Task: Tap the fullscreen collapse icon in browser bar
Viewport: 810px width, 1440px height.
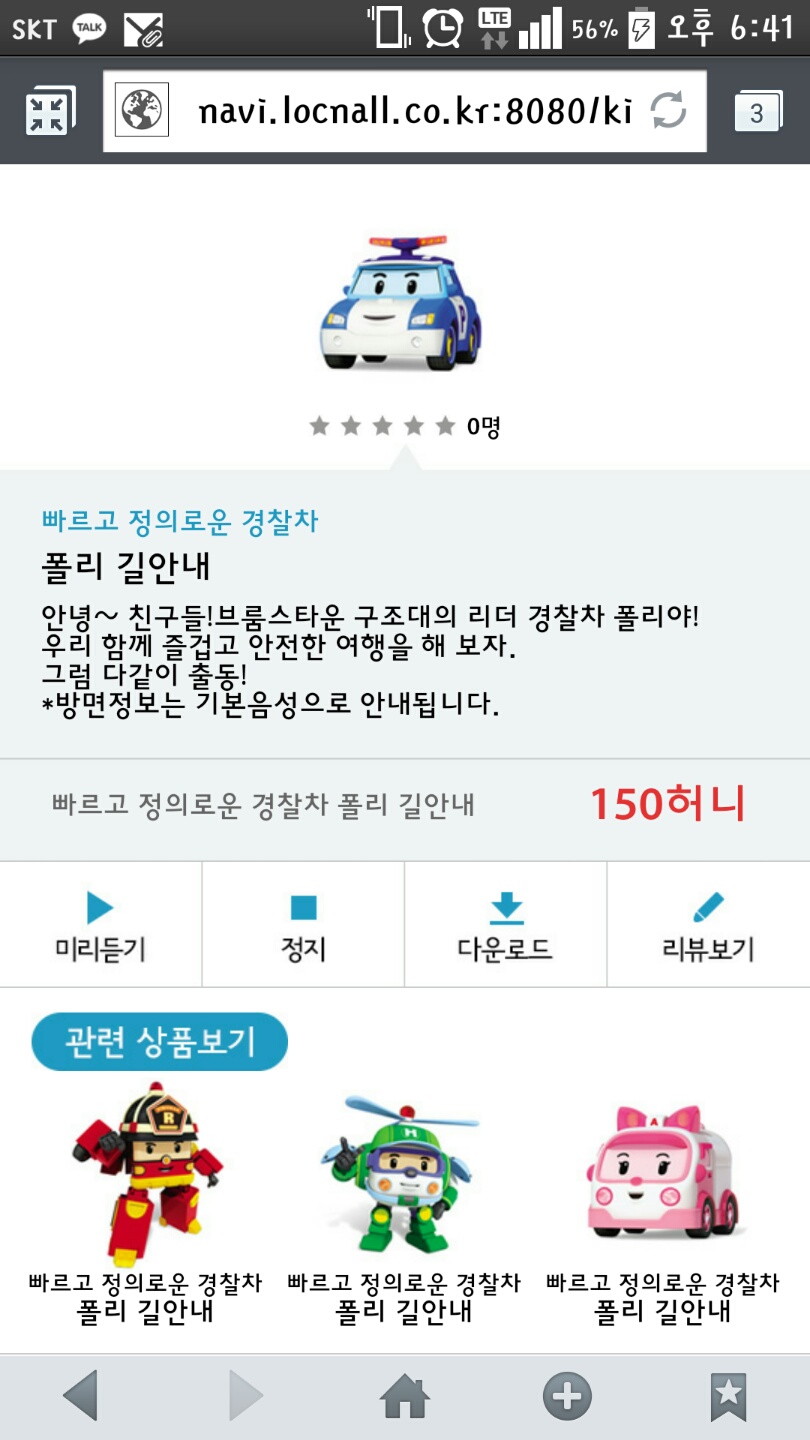Action: 49,112
